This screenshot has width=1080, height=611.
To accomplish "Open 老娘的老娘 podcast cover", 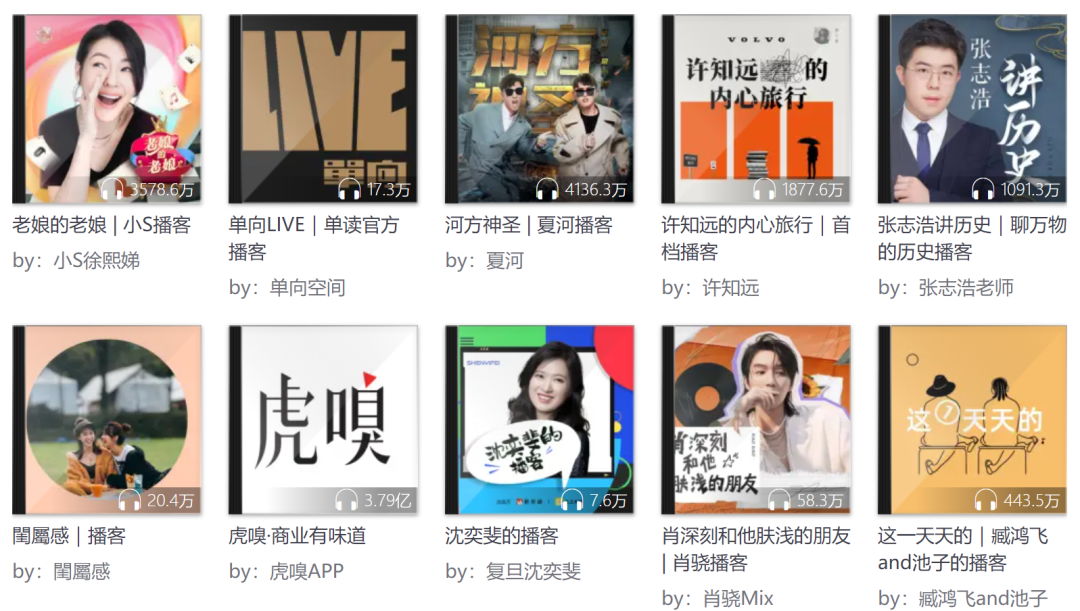I will click(107, 109).
